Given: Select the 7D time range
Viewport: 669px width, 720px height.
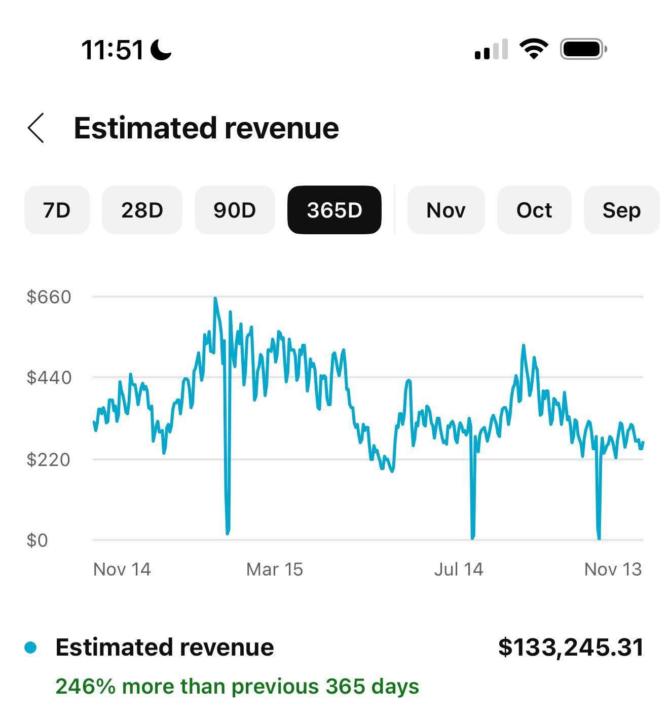Looking at the screenshot, I should 57,210.
